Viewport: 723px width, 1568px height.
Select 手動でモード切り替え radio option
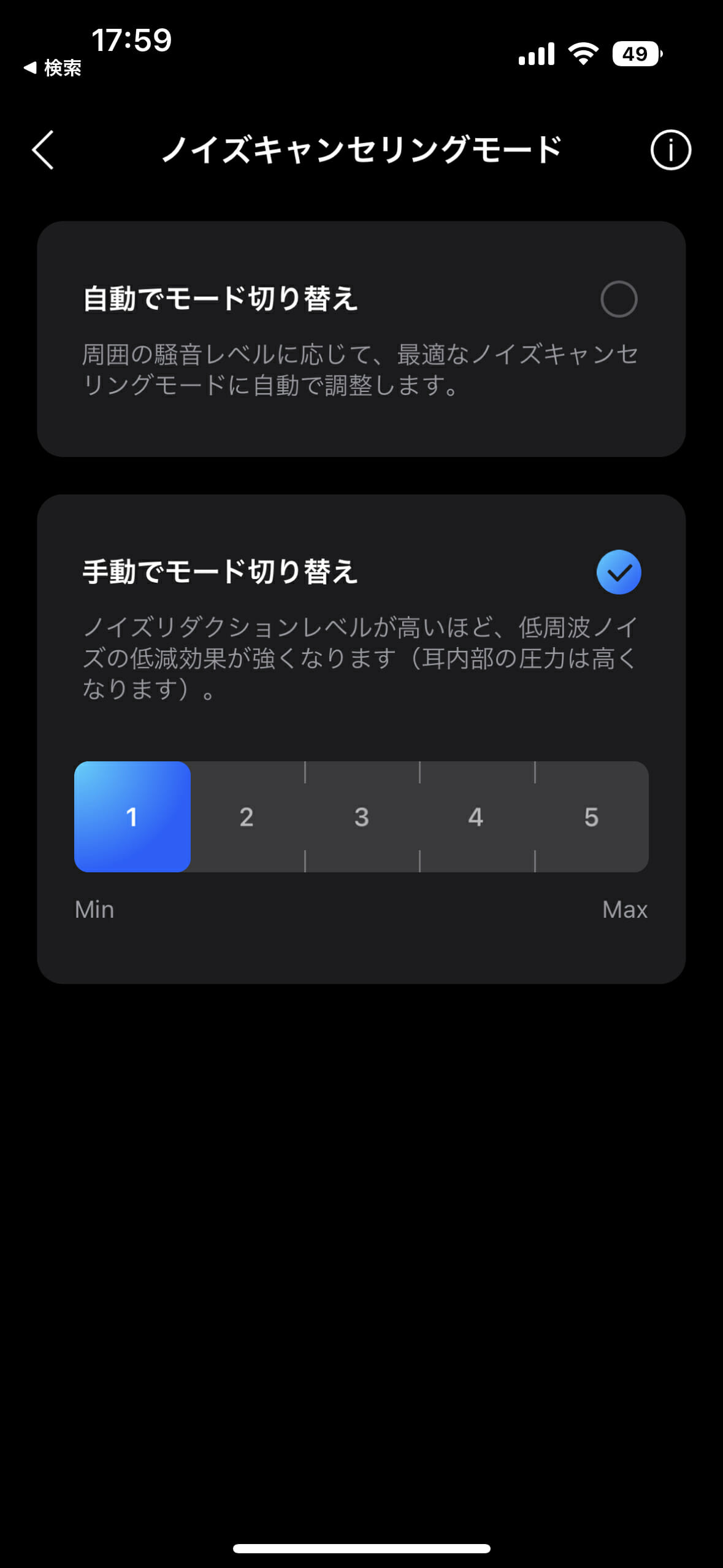(x=618, y=572)
